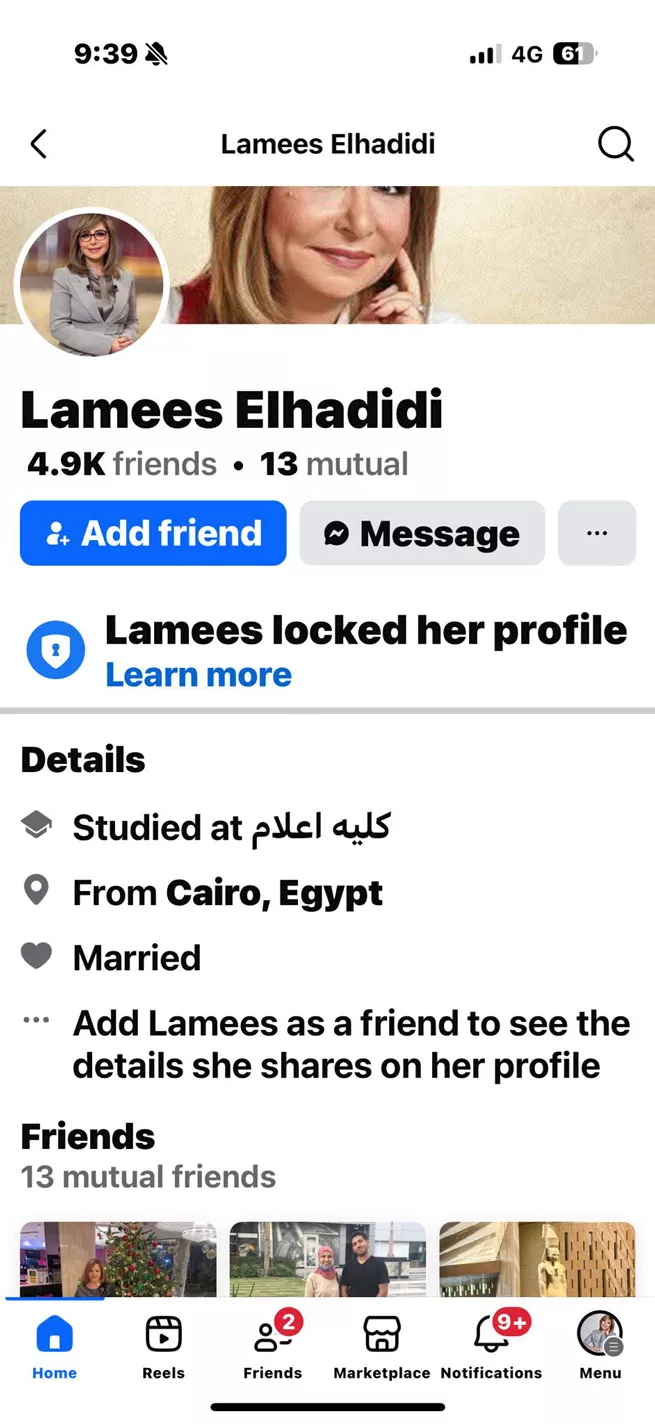This screenshot has height=1424, width=655.
Task: Open the three-dot more options button
Action: [597, 533]
